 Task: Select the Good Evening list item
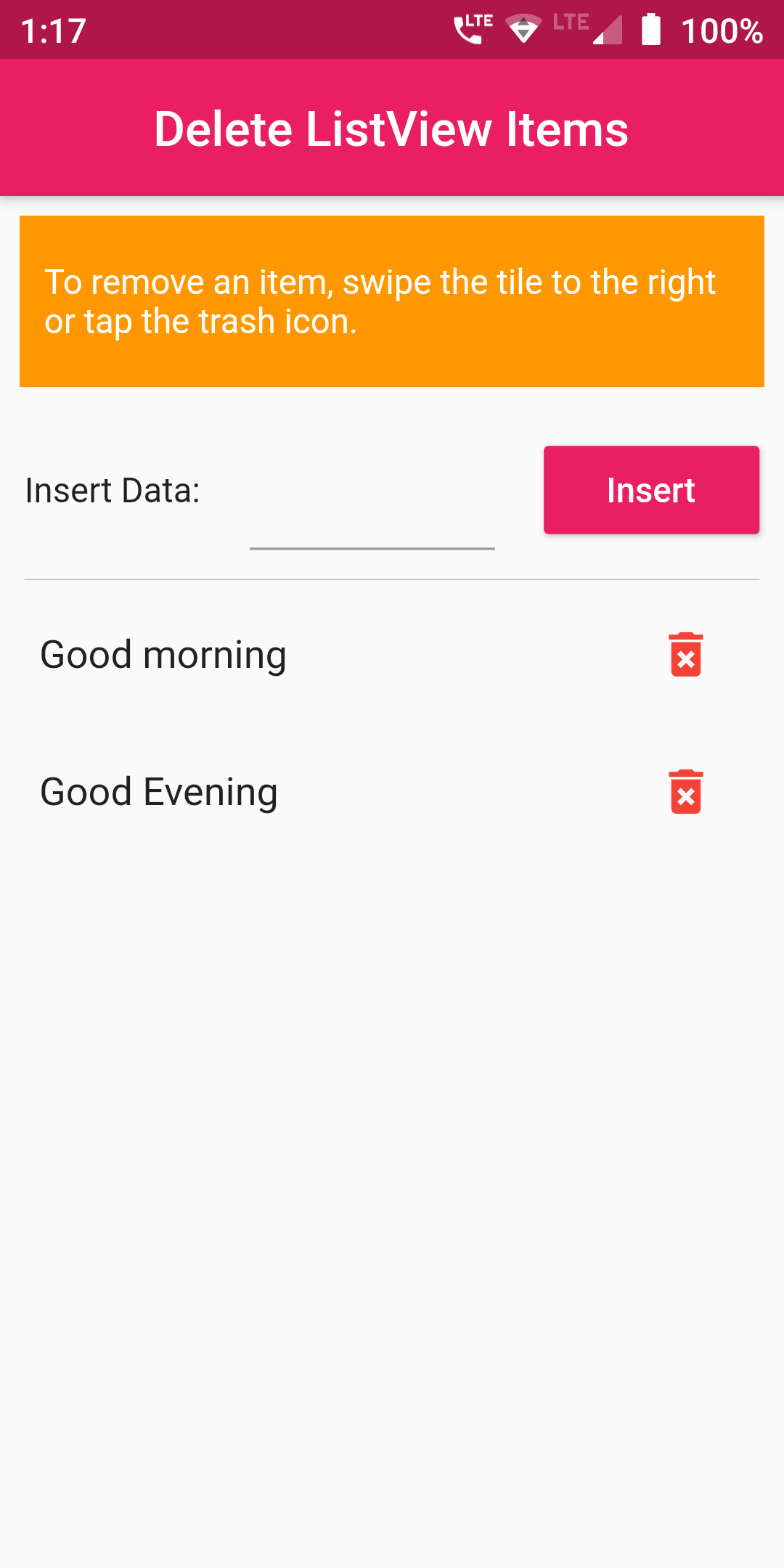coord(158,791)
